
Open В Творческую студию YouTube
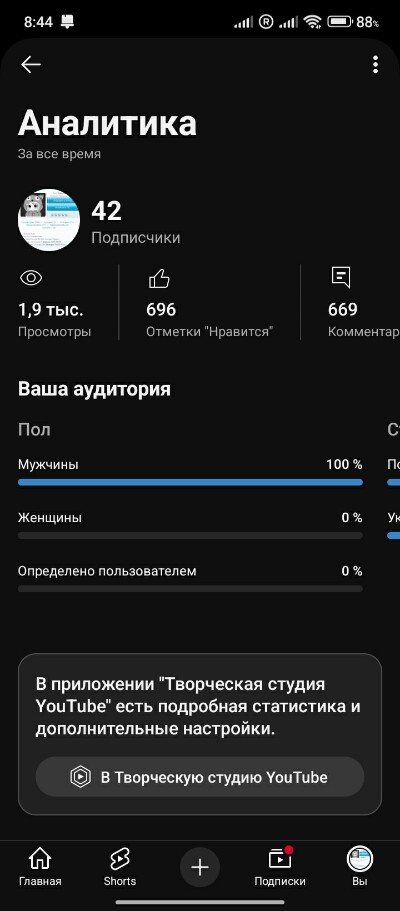click(199, 777)
